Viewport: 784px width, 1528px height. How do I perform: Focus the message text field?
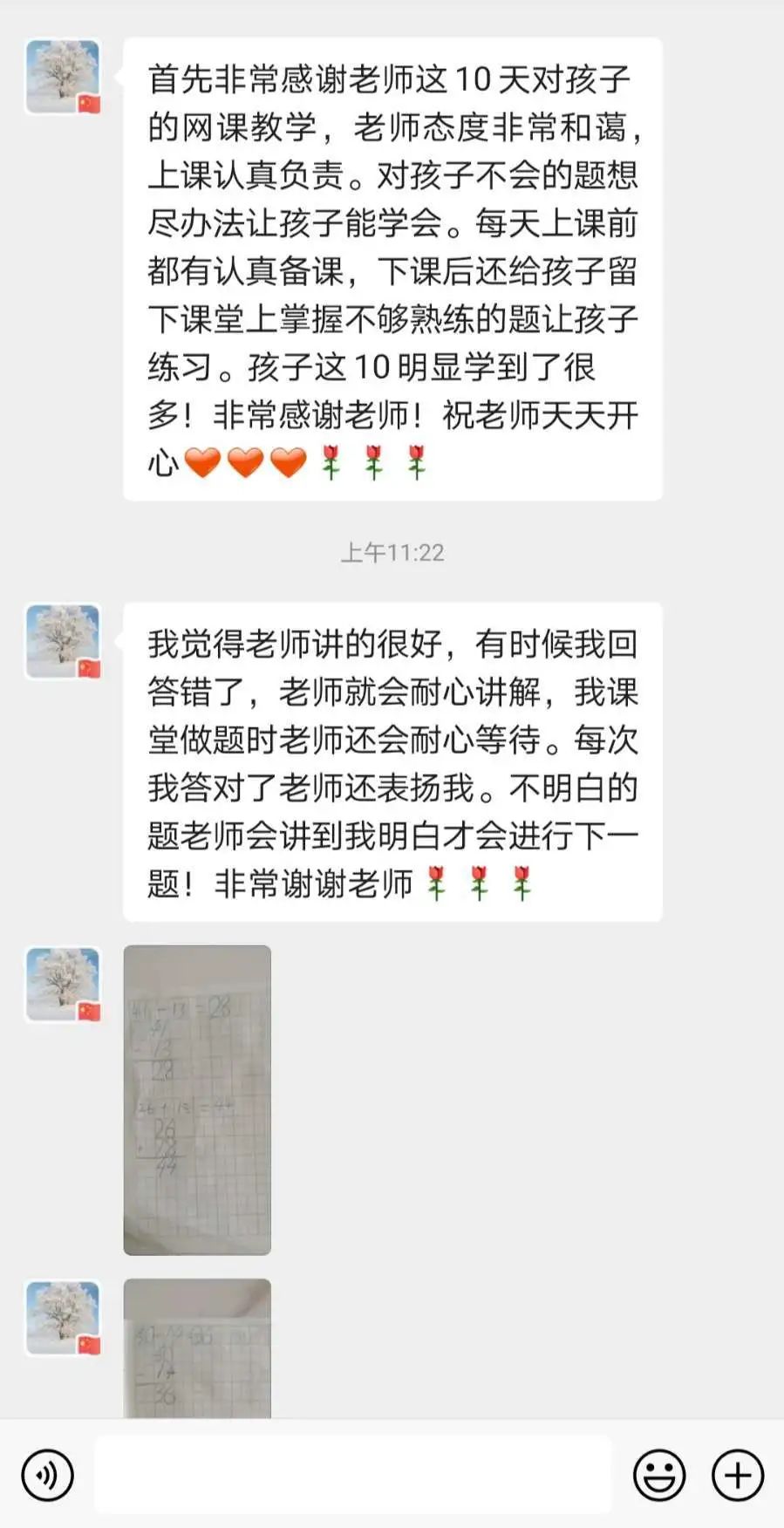pyautogui.click(x=353, y=1475)
